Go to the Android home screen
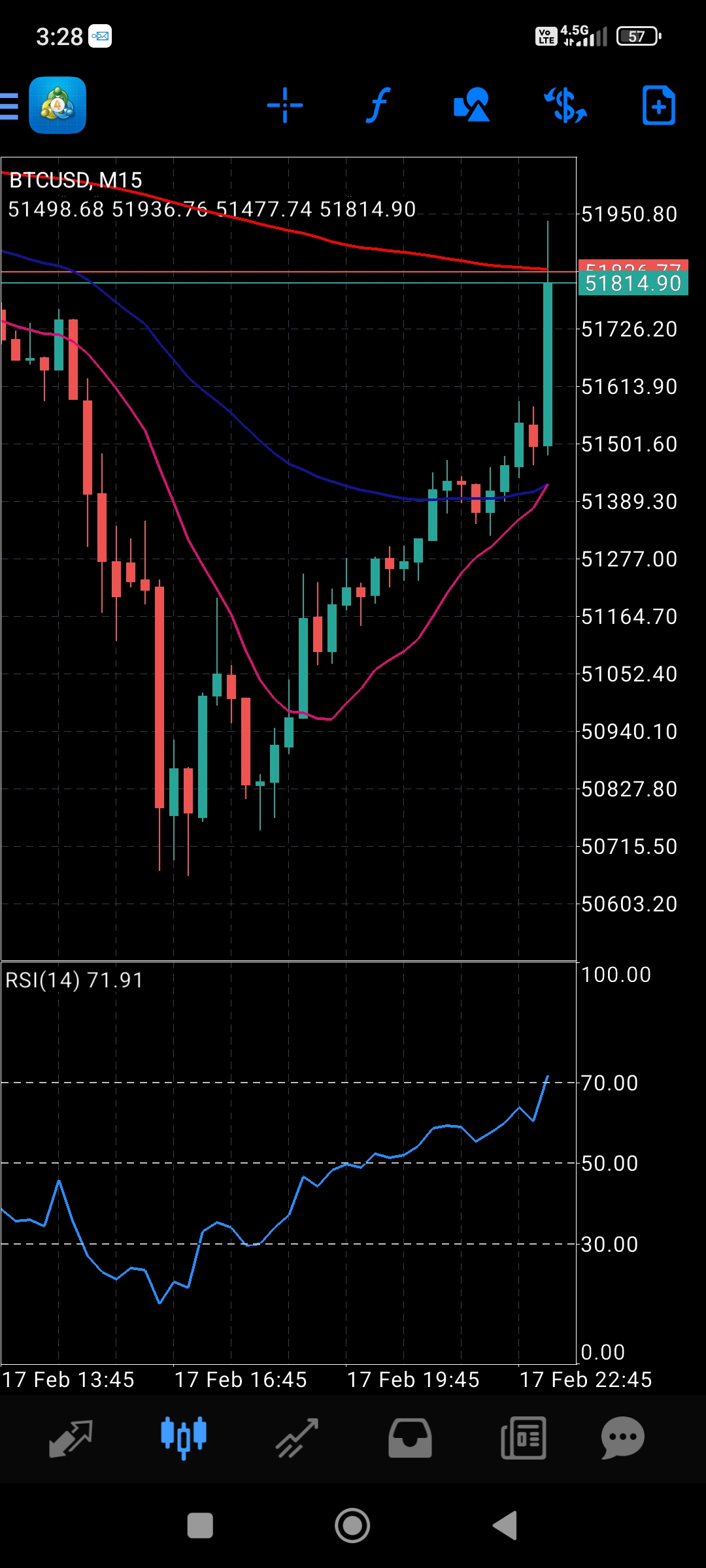 pyautogui.click(x=352, y=1526)
